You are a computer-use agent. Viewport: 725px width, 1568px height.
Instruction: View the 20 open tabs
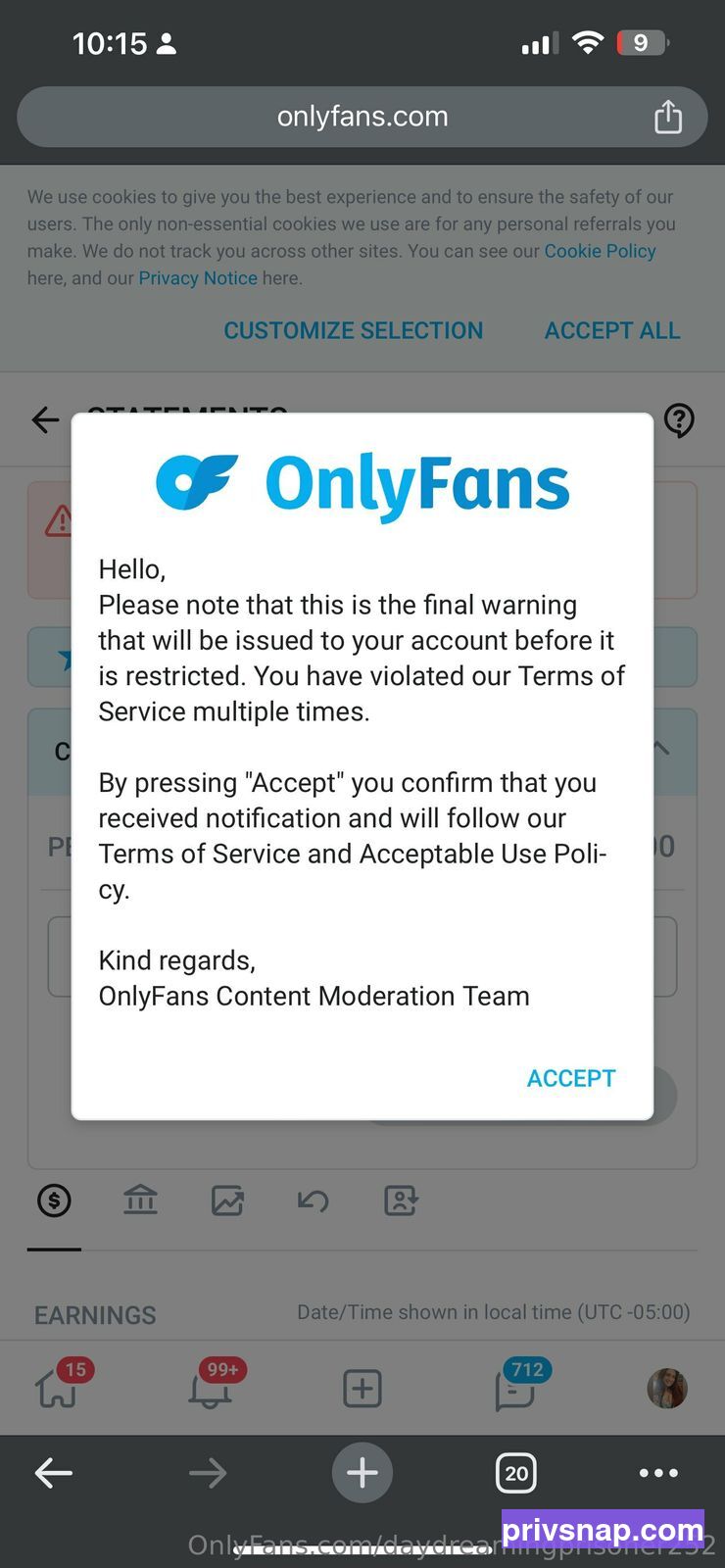(516, 1473)
